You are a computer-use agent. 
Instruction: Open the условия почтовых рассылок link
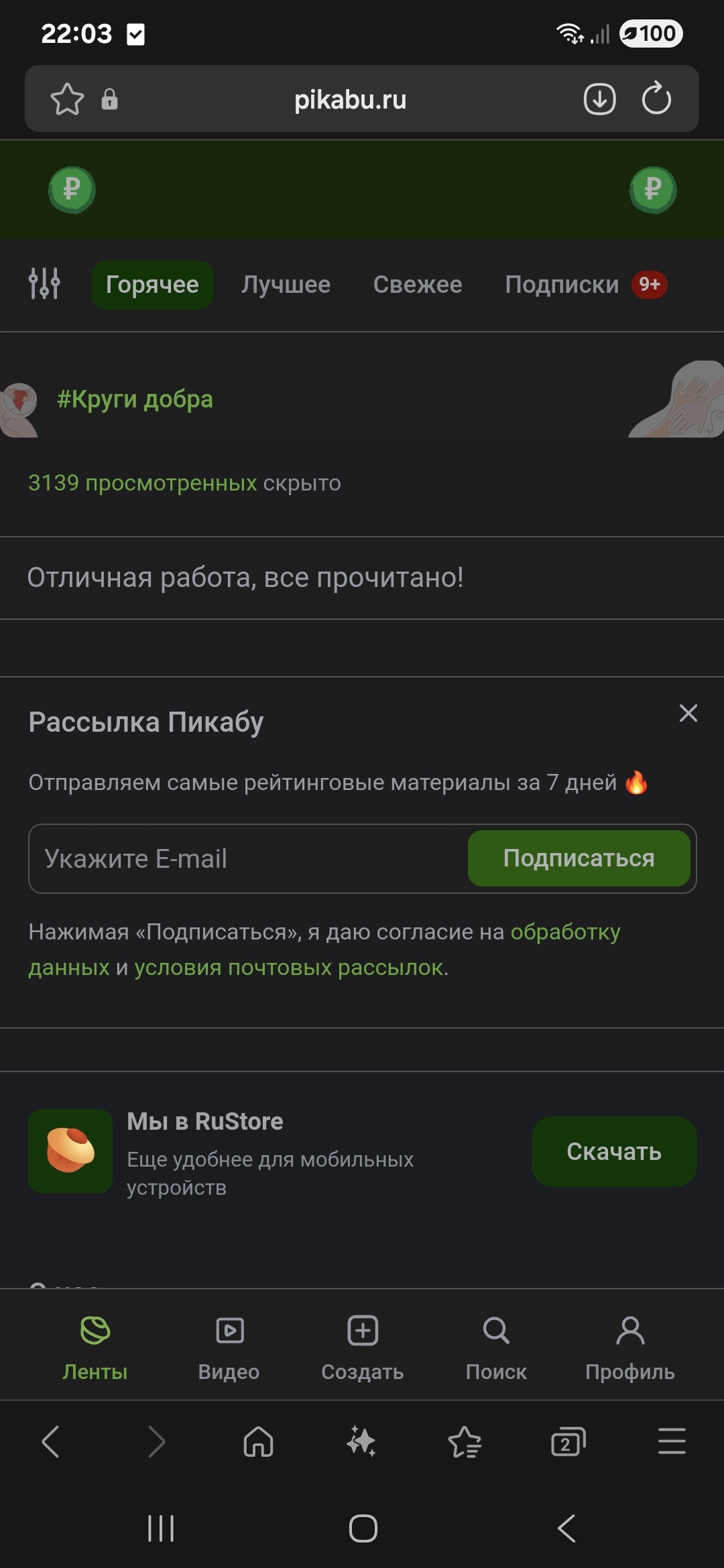pyautogui.click(x=290, y=968)
